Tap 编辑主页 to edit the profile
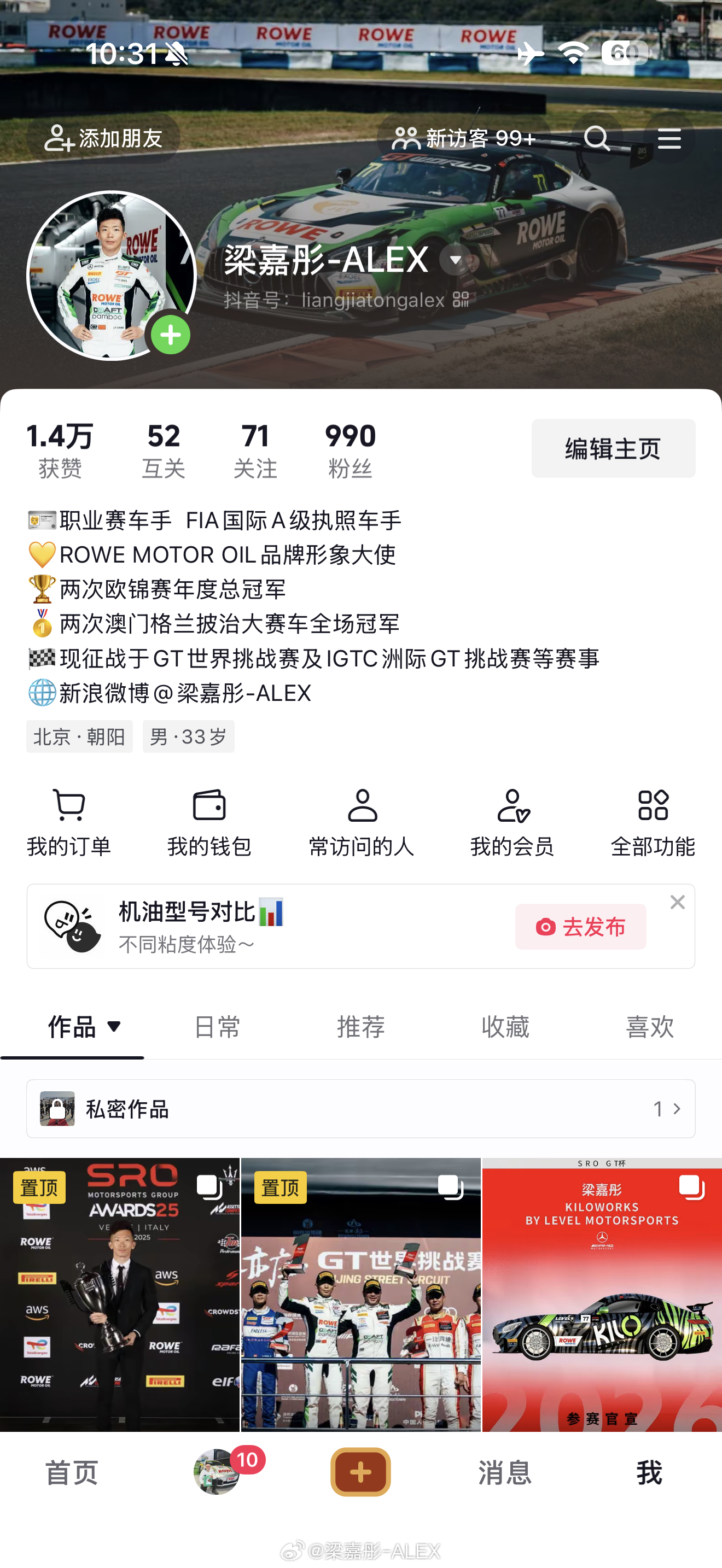 (613, 448)
